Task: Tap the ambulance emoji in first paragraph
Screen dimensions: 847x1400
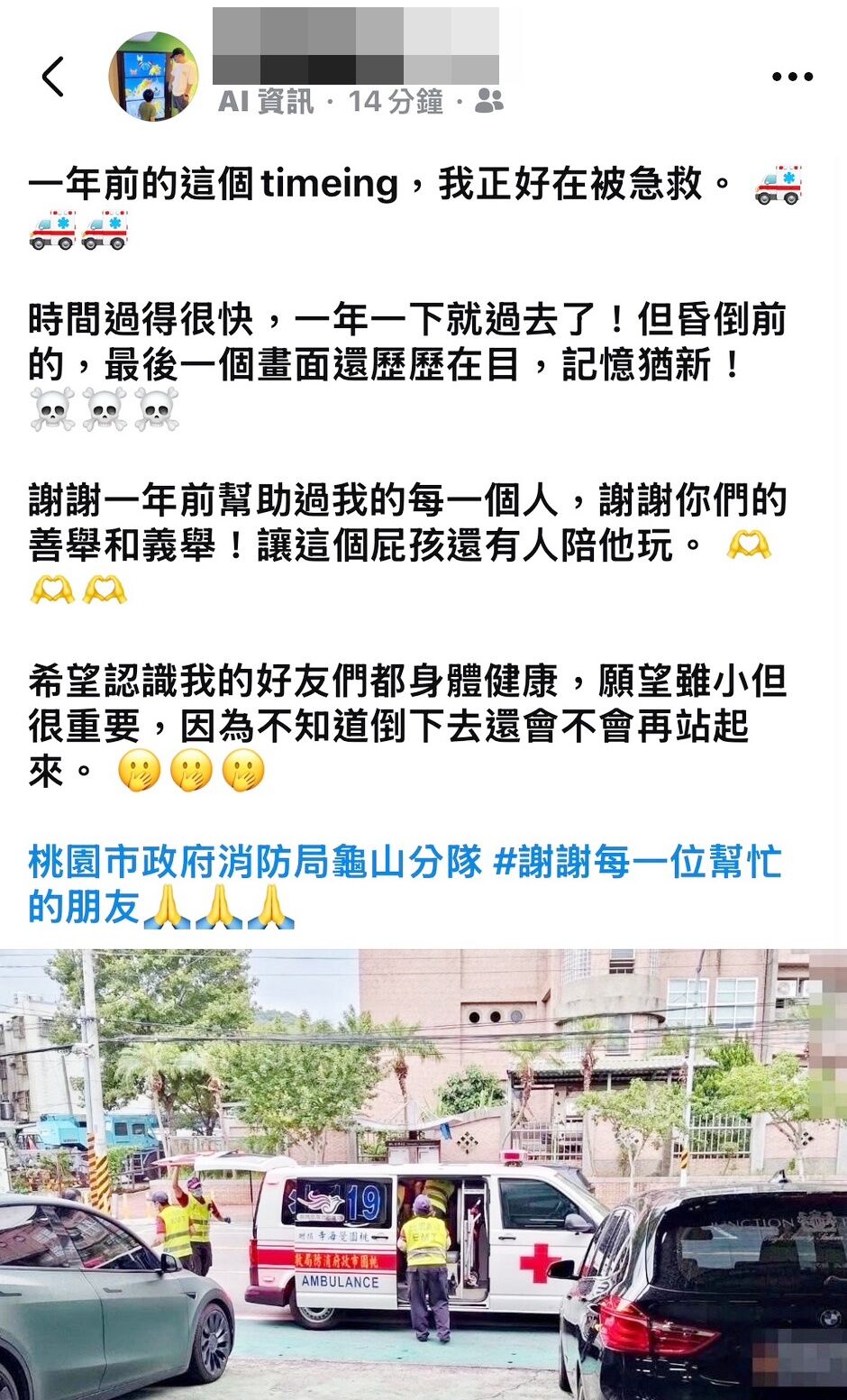Action: tap(779, 186)
